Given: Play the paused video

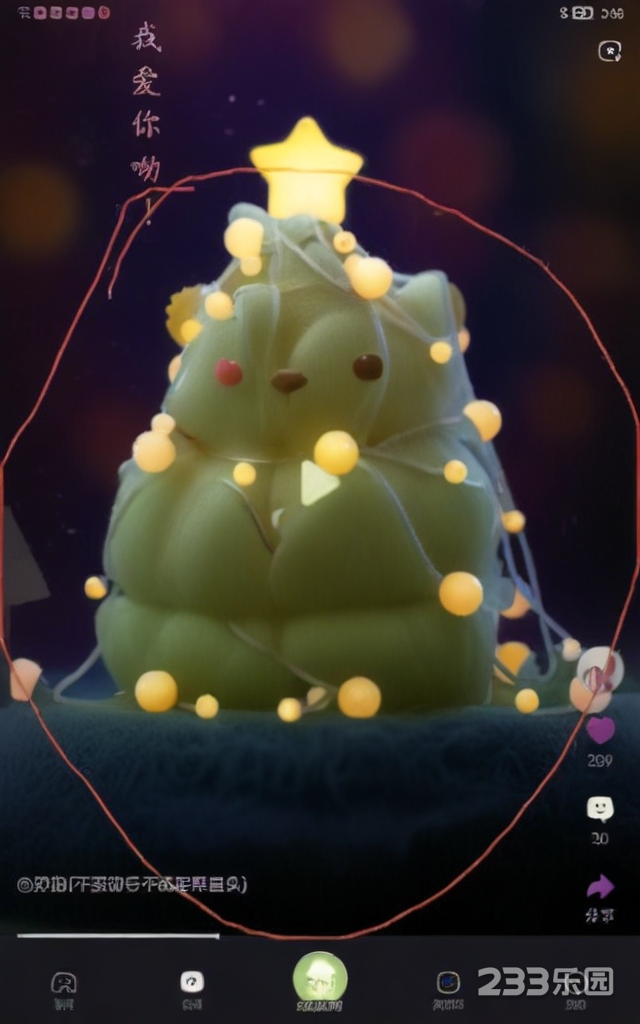Looking at the screenshot, I should click(x=318, y=484).
